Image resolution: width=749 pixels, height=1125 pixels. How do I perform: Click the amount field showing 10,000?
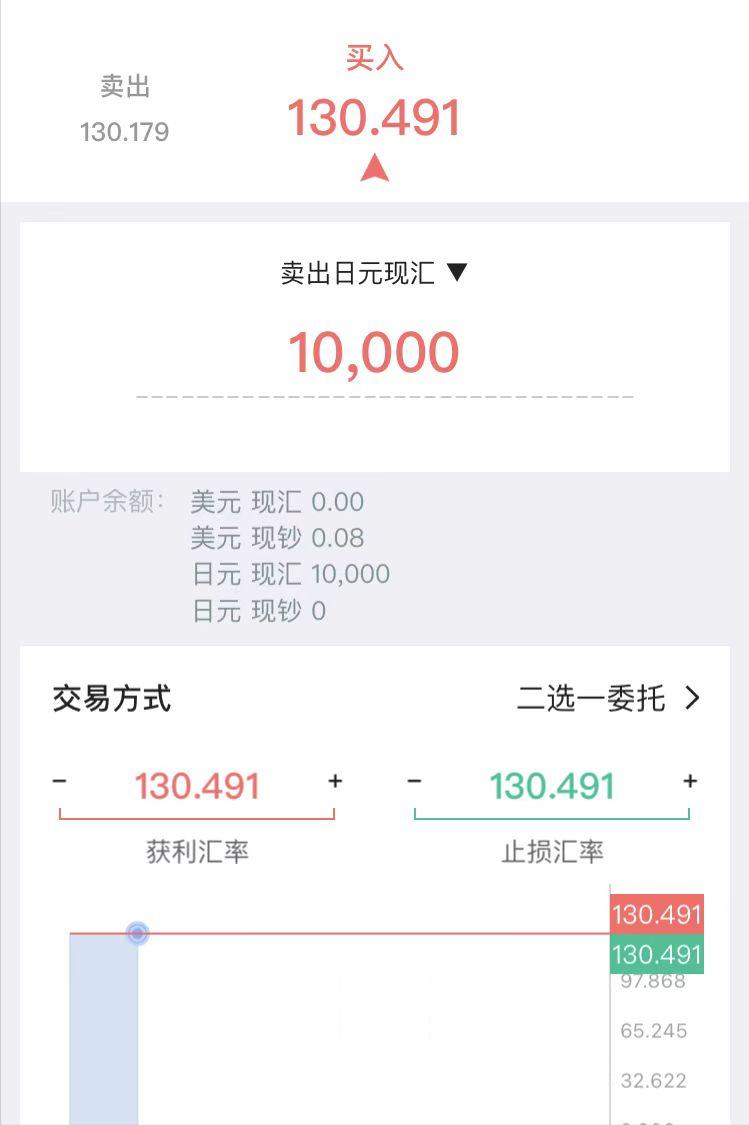click(374, 352)
